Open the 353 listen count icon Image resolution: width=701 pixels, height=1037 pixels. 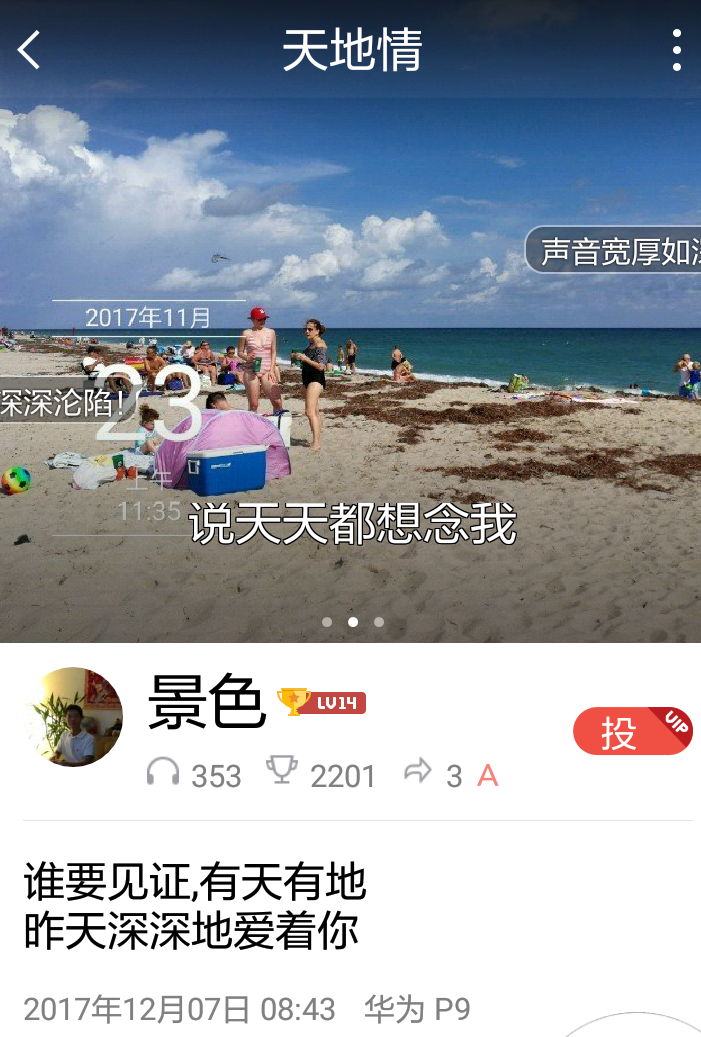point(163,773)
